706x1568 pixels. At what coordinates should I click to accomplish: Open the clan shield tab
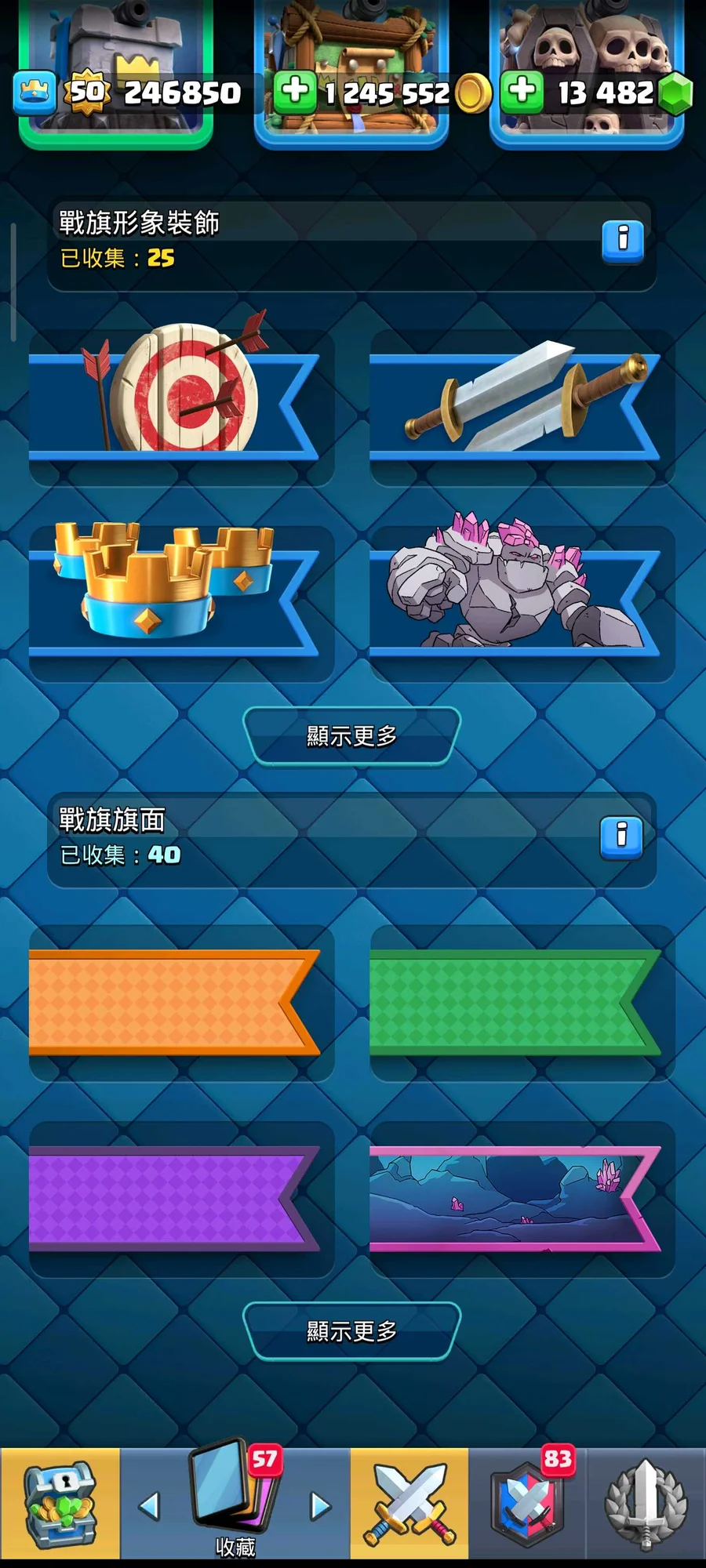point(527,1504)
